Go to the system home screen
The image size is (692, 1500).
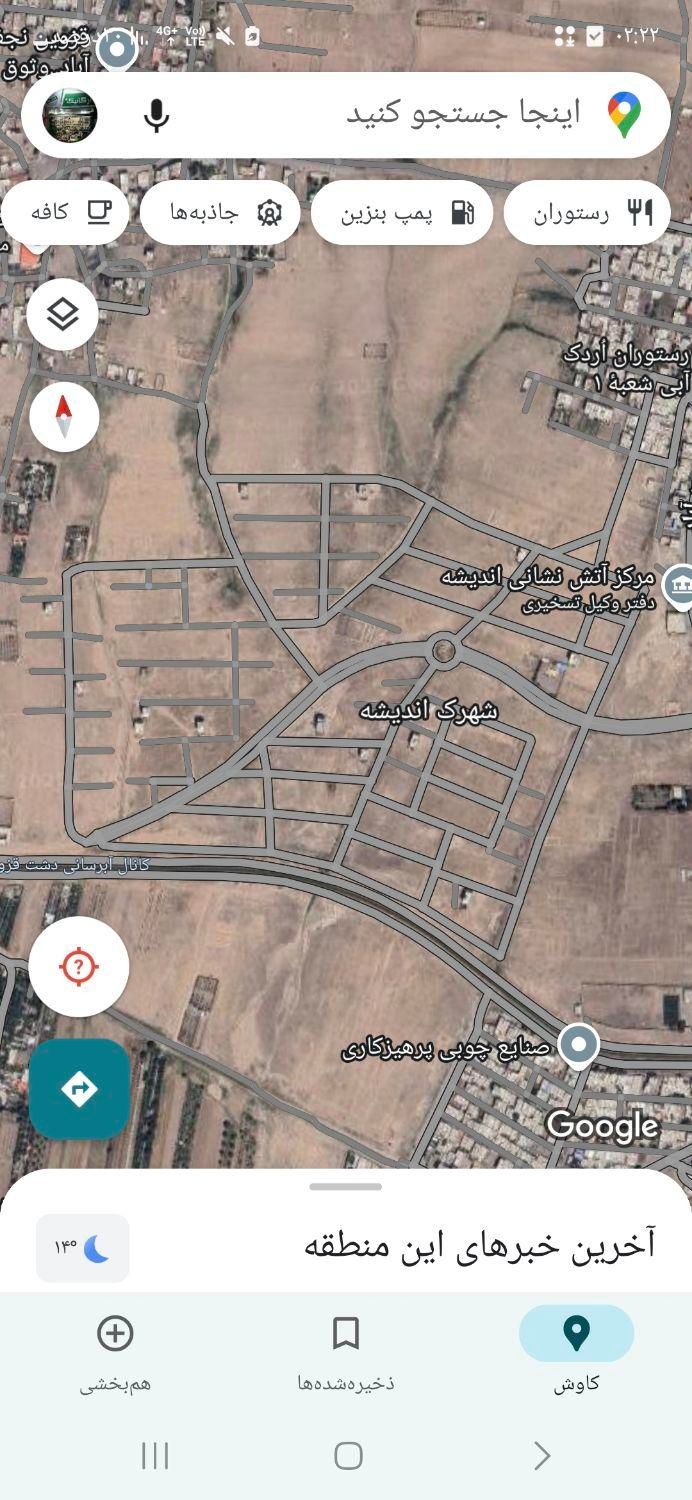click(347, 1455)
